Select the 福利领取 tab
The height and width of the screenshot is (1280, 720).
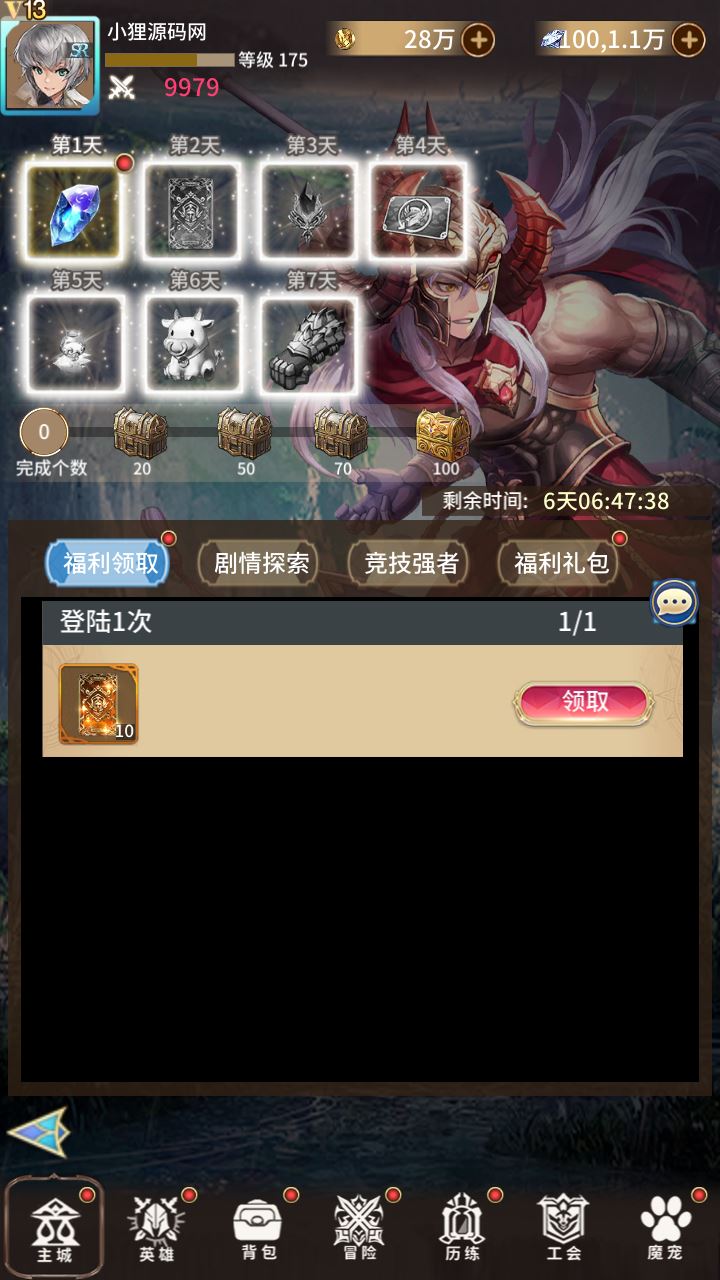(110, 563)
